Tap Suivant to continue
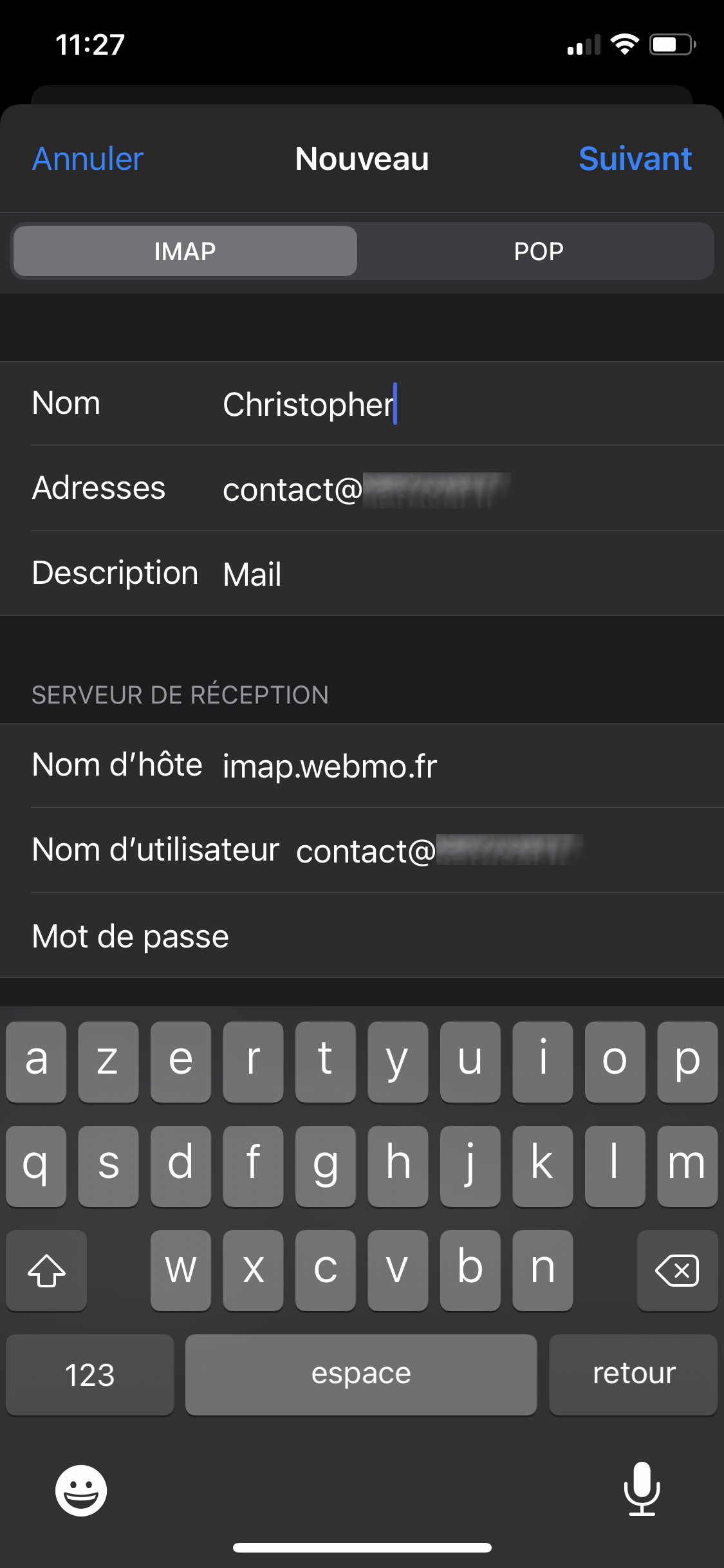 click(x=635, y=159)
